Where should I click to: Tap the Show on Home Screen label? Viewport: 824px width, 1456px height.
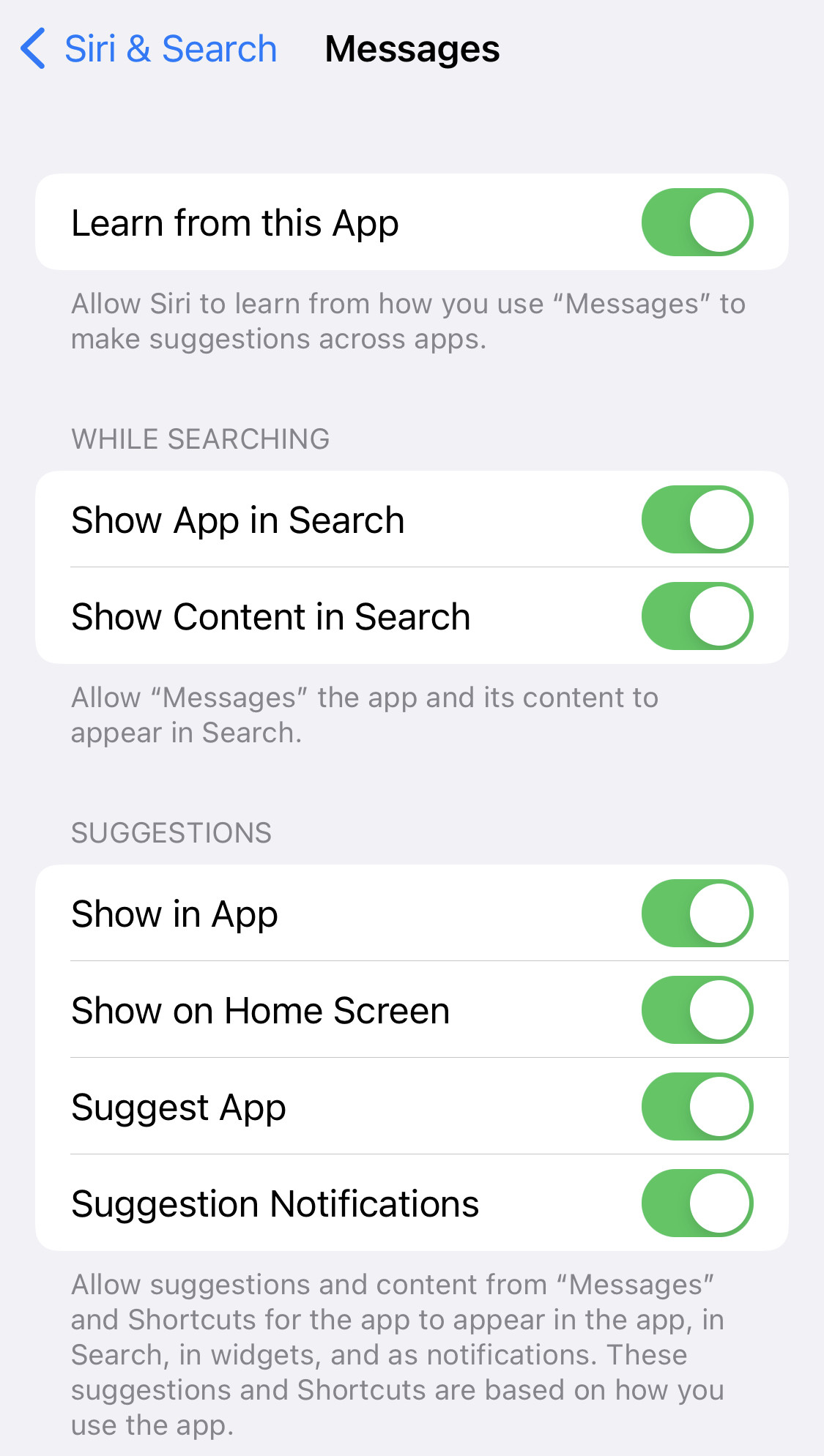pos(260,1009)
